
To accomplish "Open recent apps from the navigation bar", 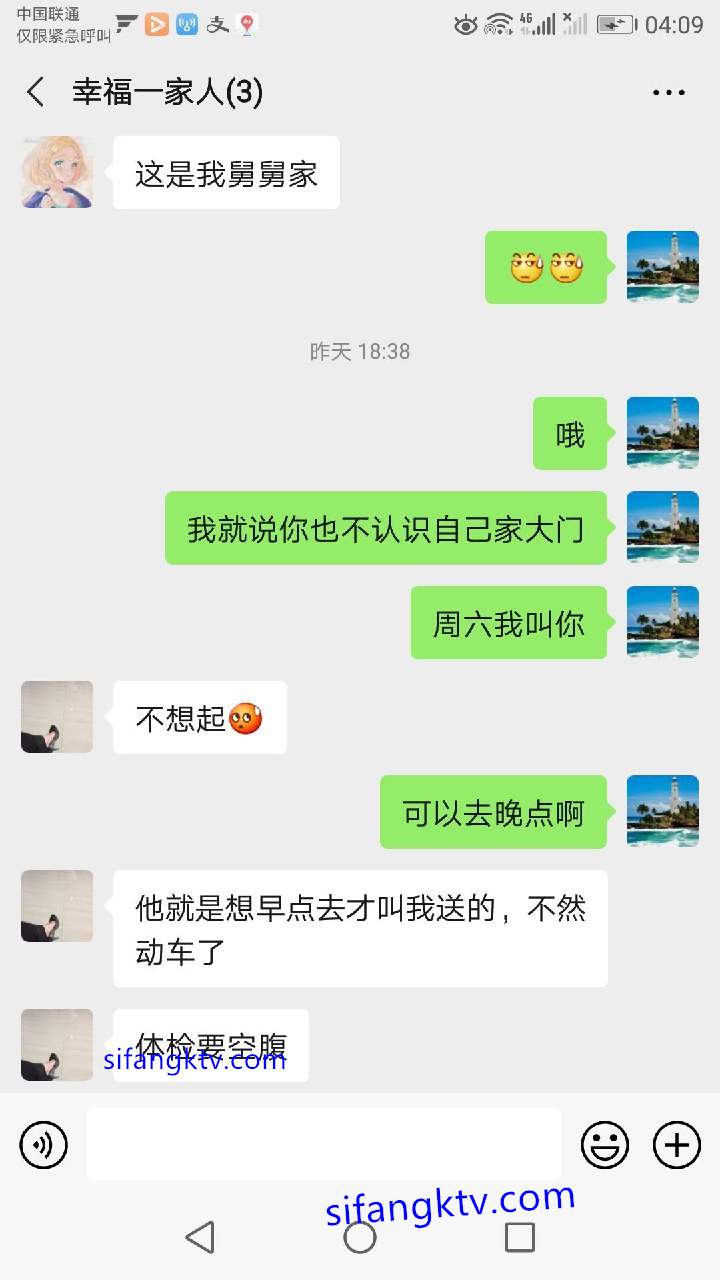I will pos(519,1237).
